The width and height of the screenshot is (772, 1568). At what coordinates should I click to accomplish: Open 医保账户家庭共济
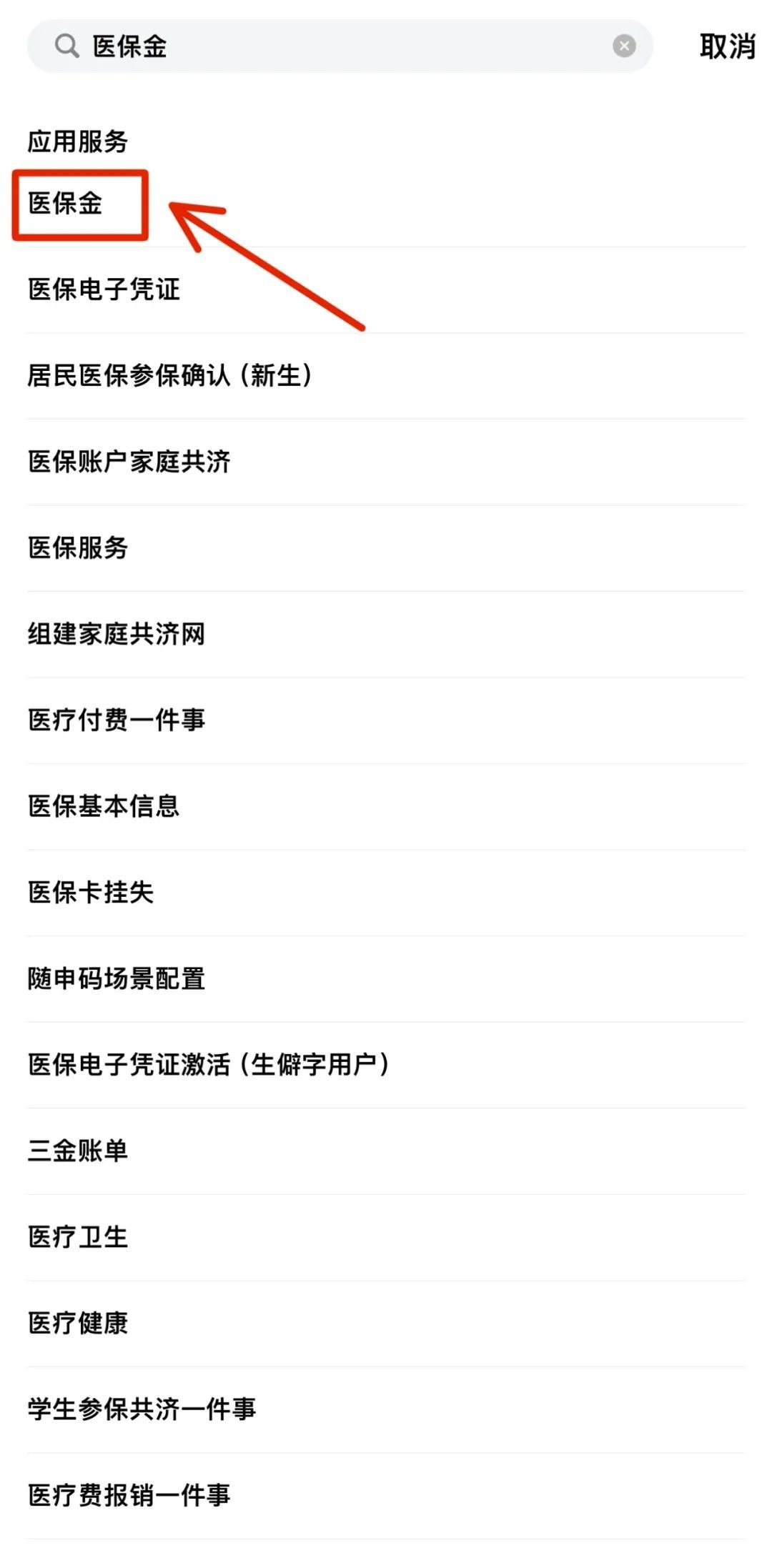[x=129, y=462]
